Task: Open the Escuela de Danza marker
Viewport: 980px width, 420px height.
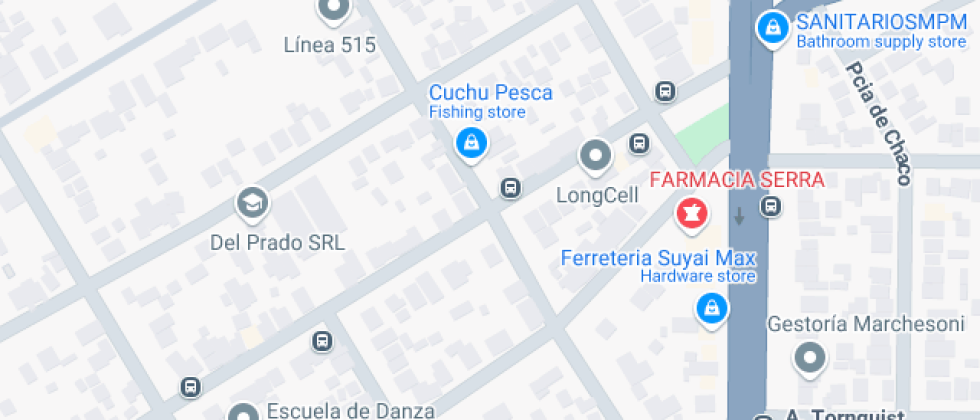Action: pos(244,413)
